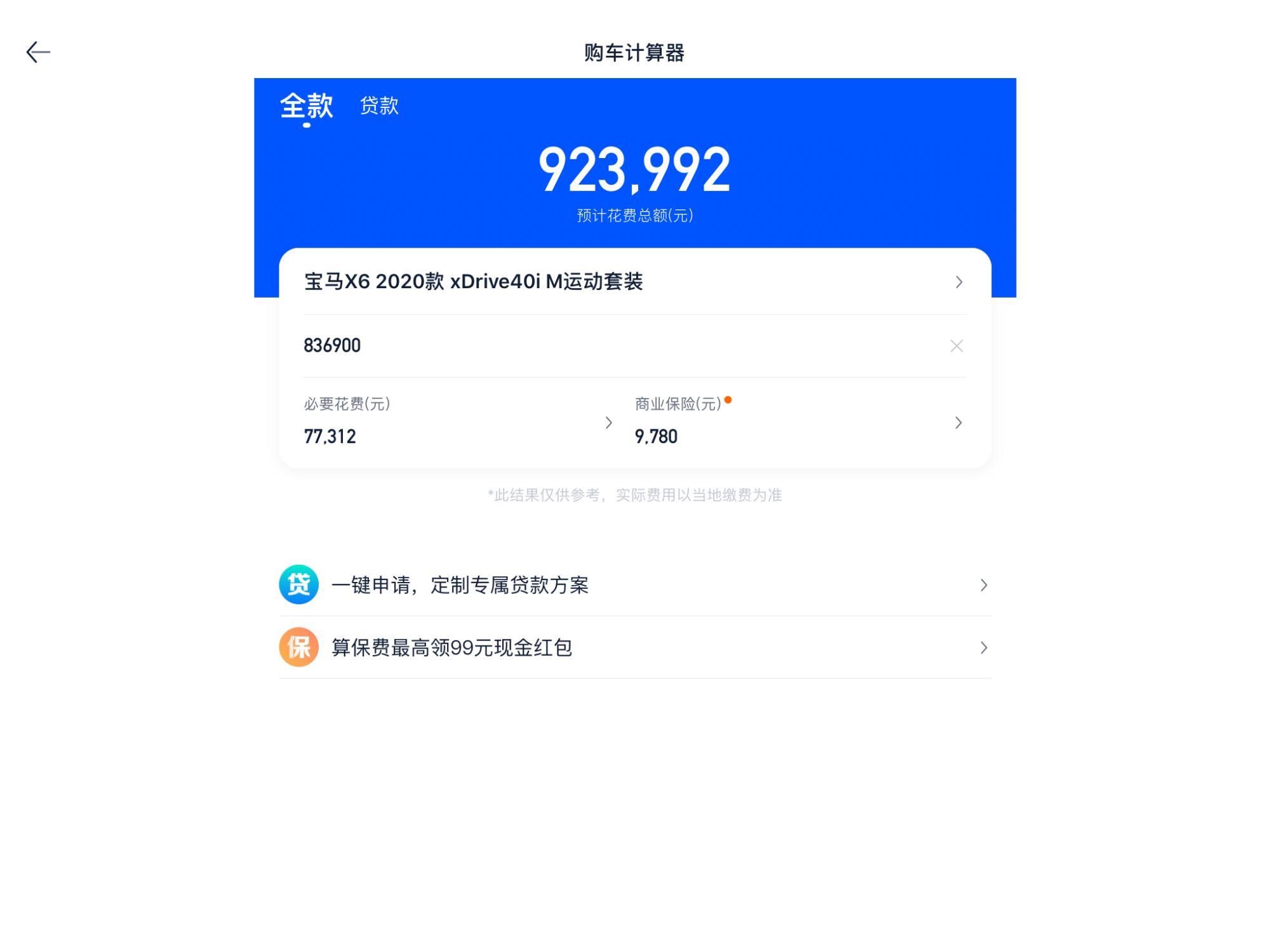Open the 必要花费 details
The height and width of the screenshot is (952, 1270).
pyautogui.click(x=457, y=422)
